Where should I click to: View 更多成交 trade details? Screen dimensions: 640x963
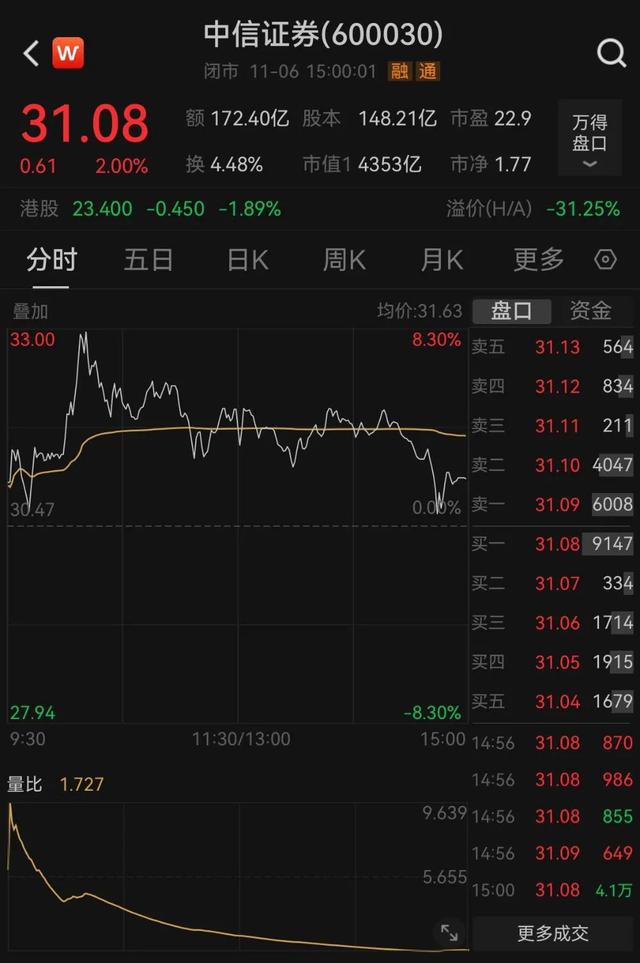click(x=553, y=934)
